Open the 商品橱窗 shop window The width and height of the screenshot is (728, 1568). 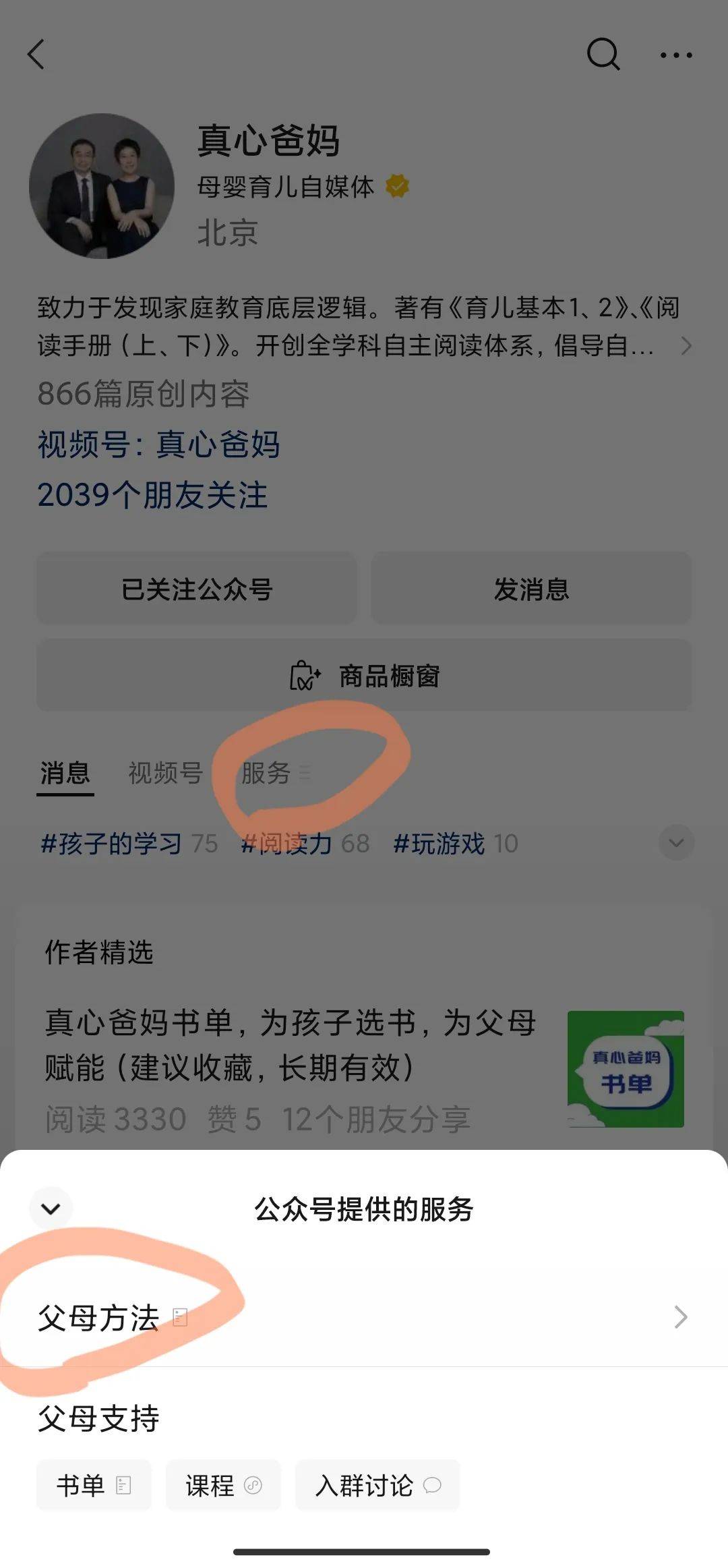pyautogui.click(x=364, y=676)
